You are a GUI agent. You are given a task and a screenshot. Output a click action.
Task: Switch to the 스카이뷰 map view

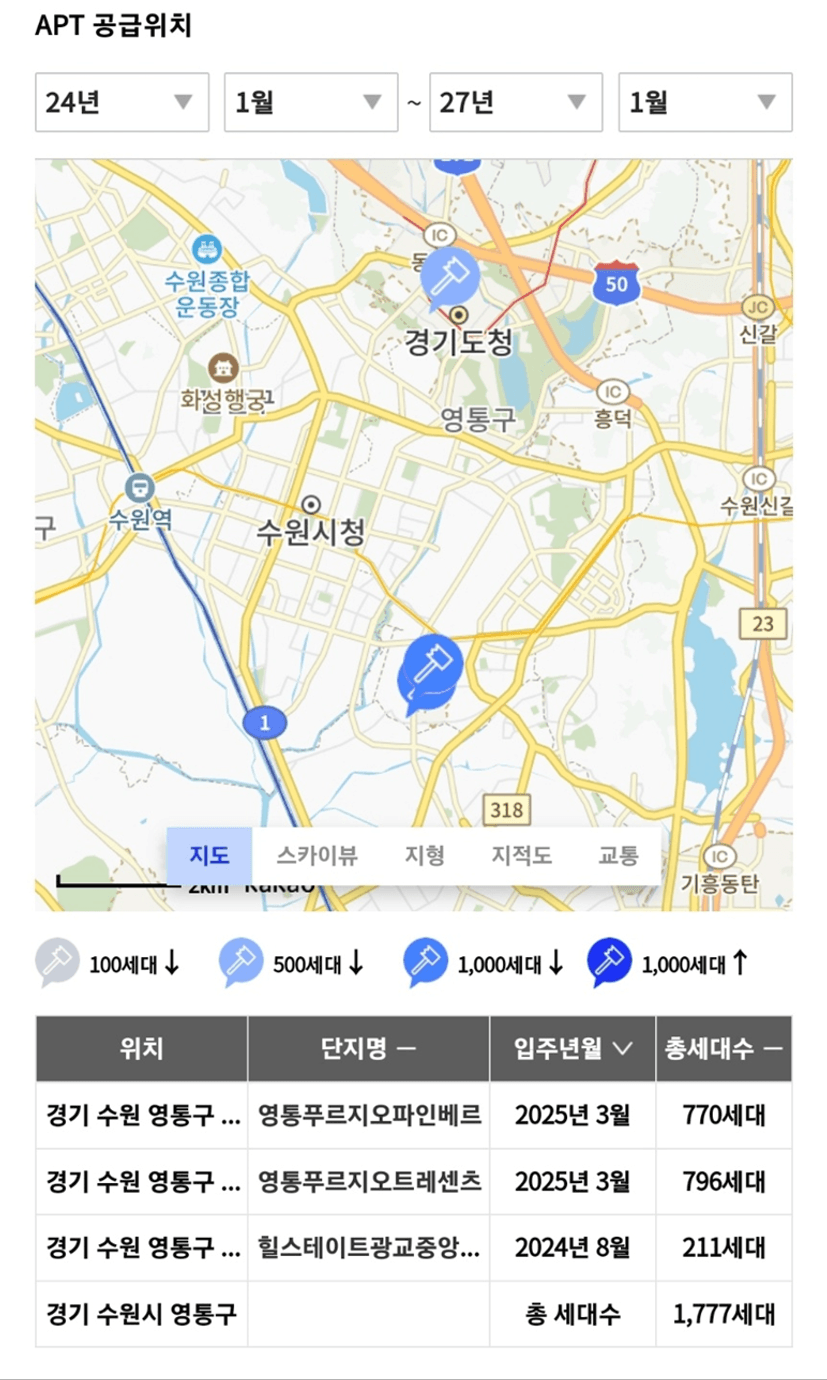pyautogui.click(x=317, y=856)
